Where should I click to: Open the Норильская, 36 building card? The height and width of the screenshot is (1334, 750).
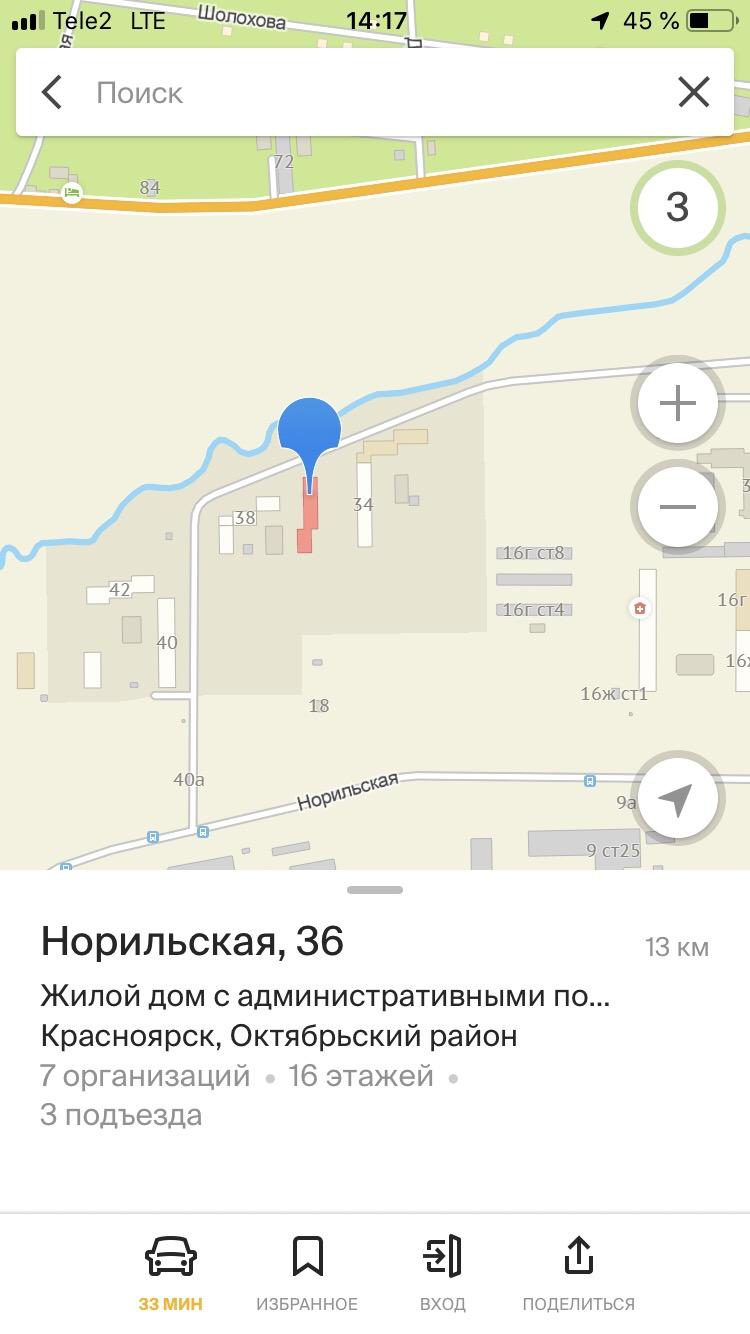(192, 941)
